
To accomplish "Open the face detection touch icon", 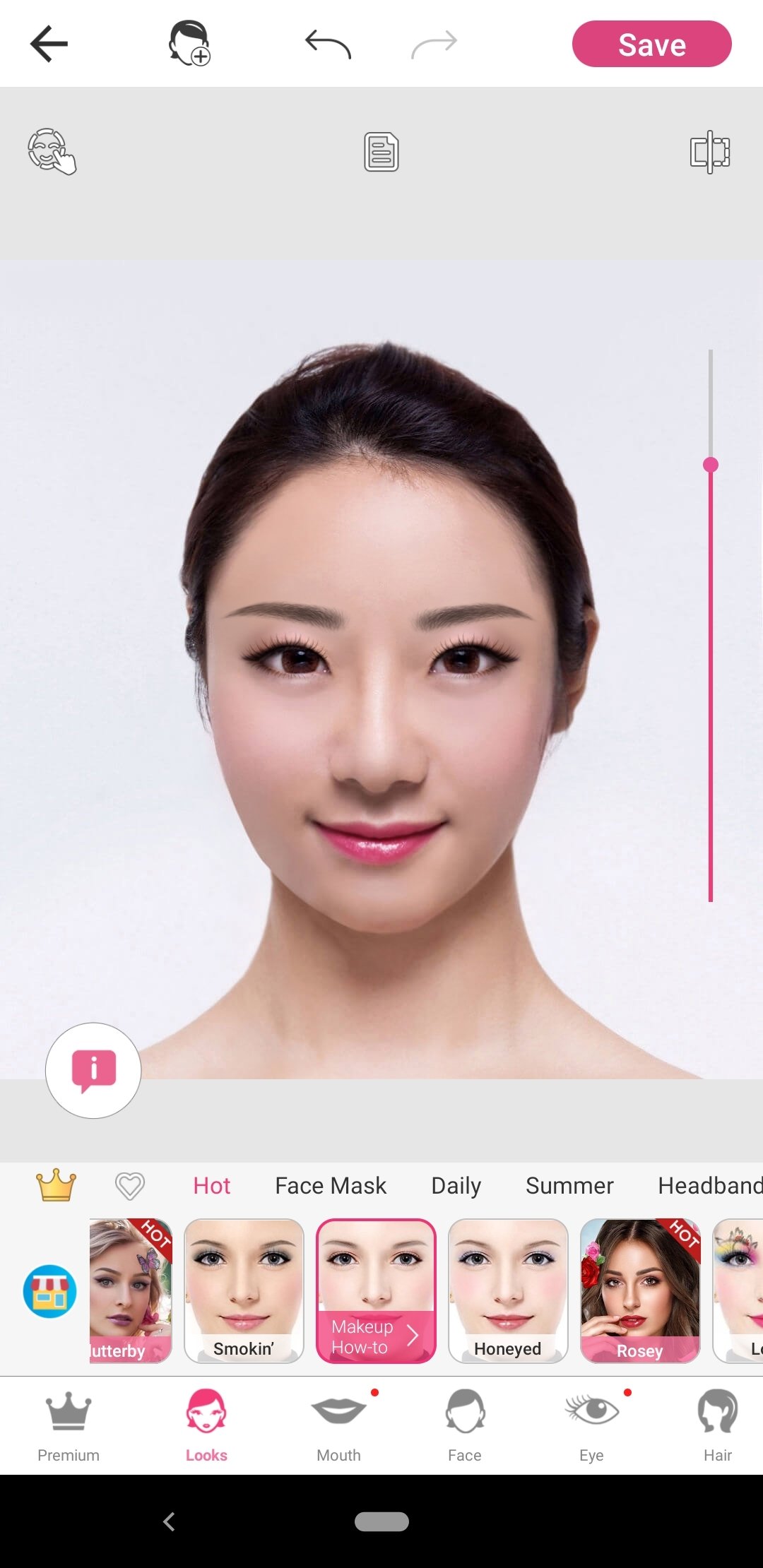I will [x=52, y=151].
